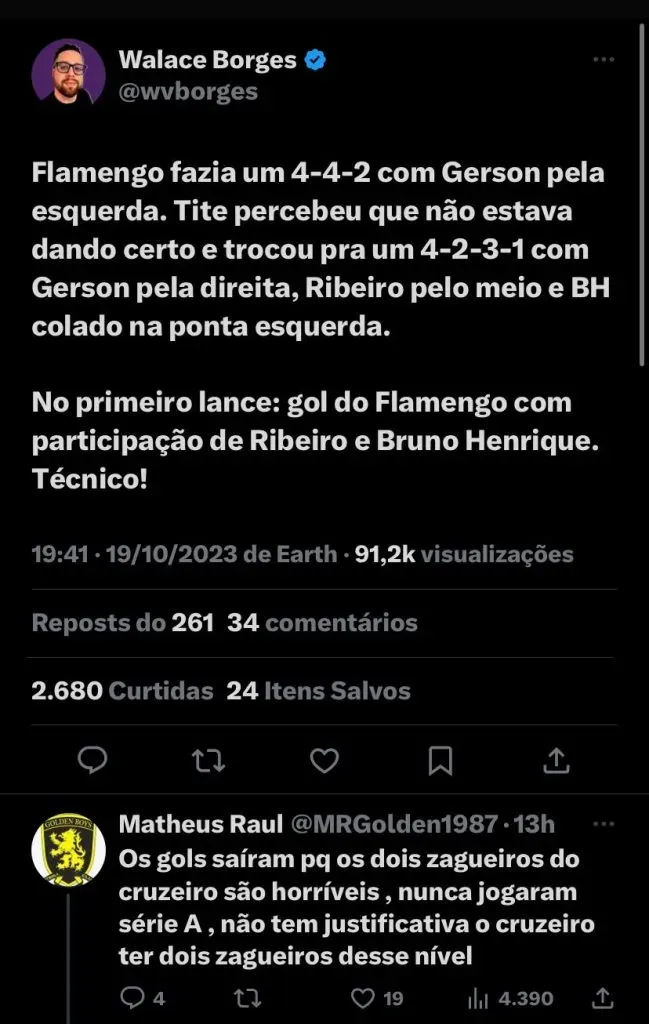The image size is (649, 1024).
Task: Open the overflow menu on Matheus Raul's reply
Action: (603, 824)
